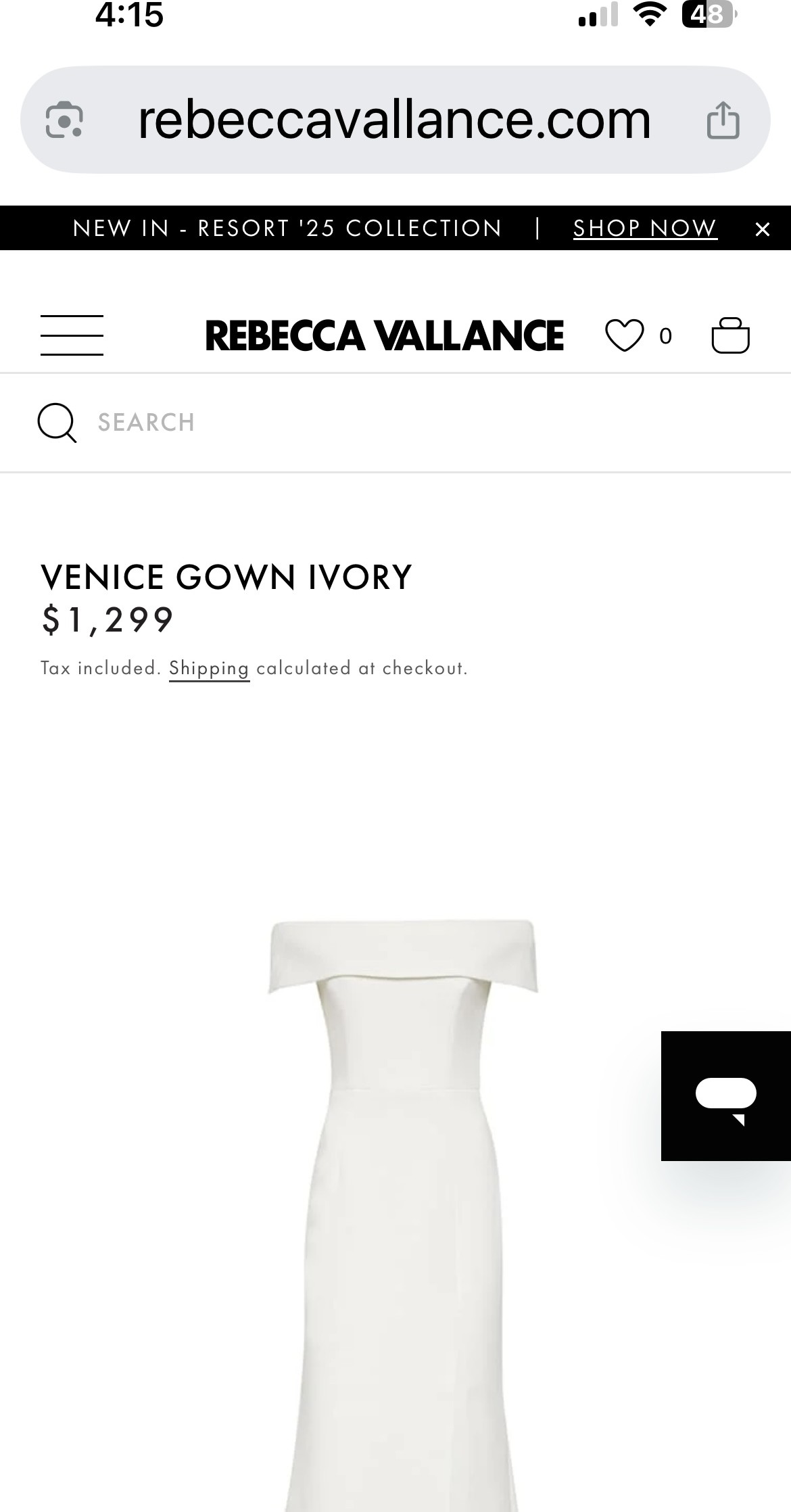Image resolution: width=791 pixels, height=1512 pixels.
Task: Select the rebeccavallance.com address bar
Action: point(394,120)
